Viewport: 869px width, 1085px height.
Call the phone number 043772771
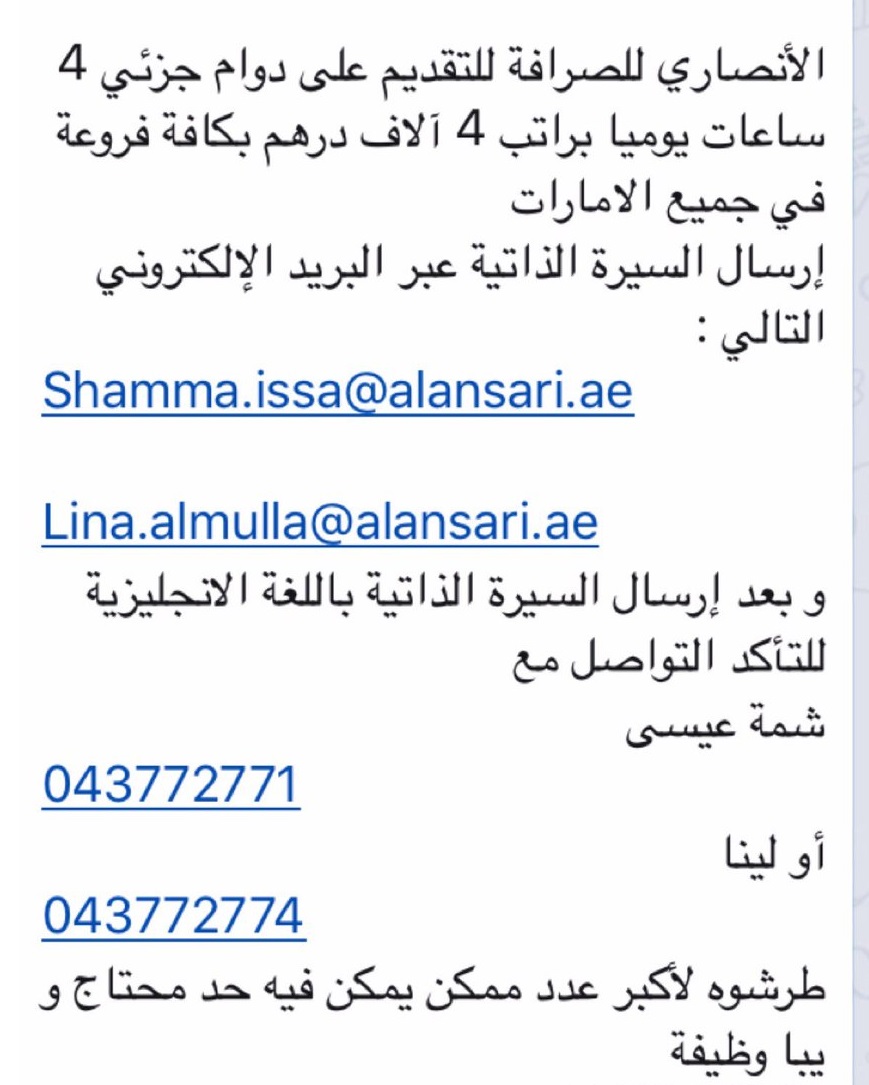coord(171,786)
